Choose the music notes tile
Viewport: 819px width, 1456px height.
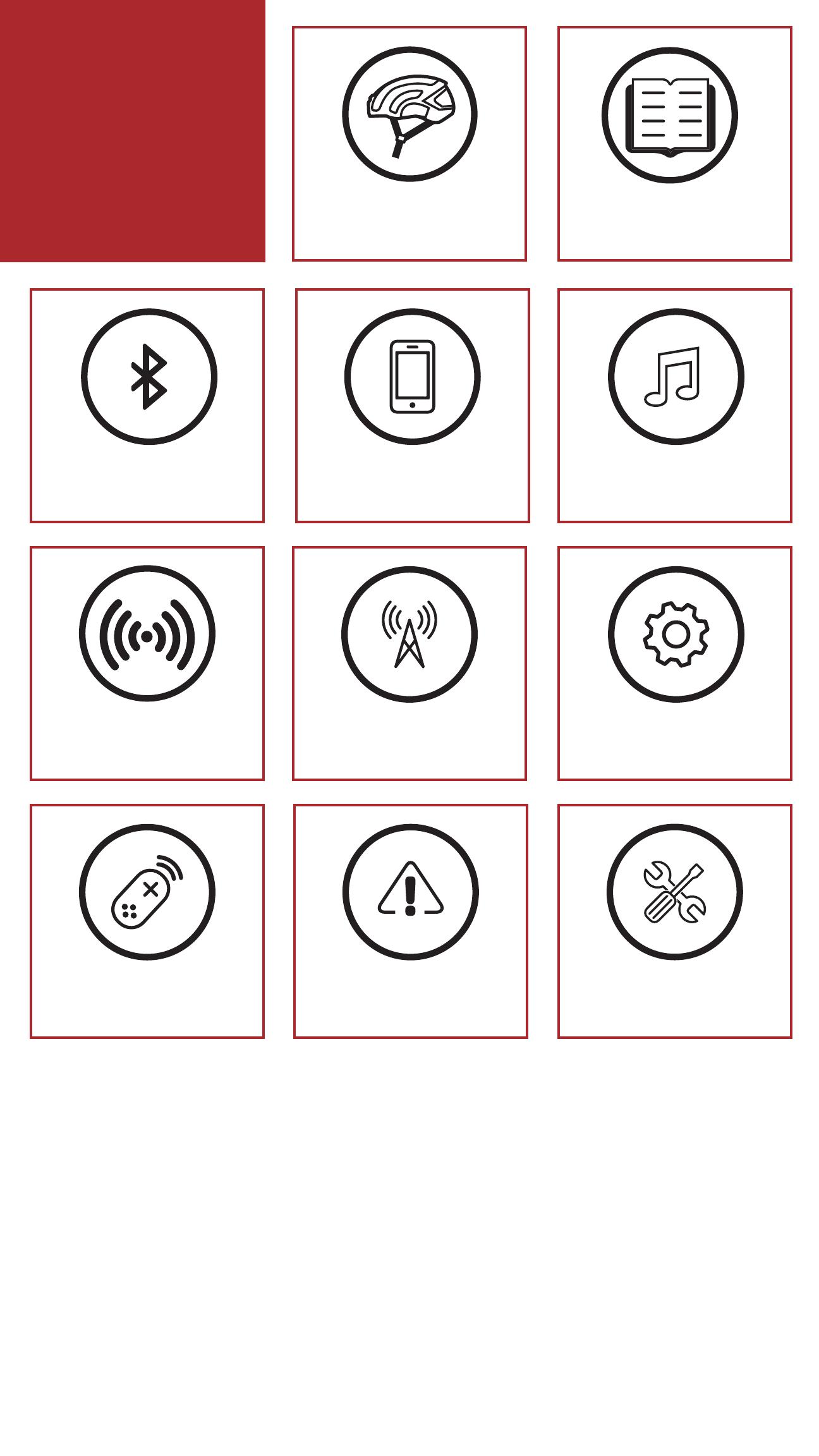point(674,406)
